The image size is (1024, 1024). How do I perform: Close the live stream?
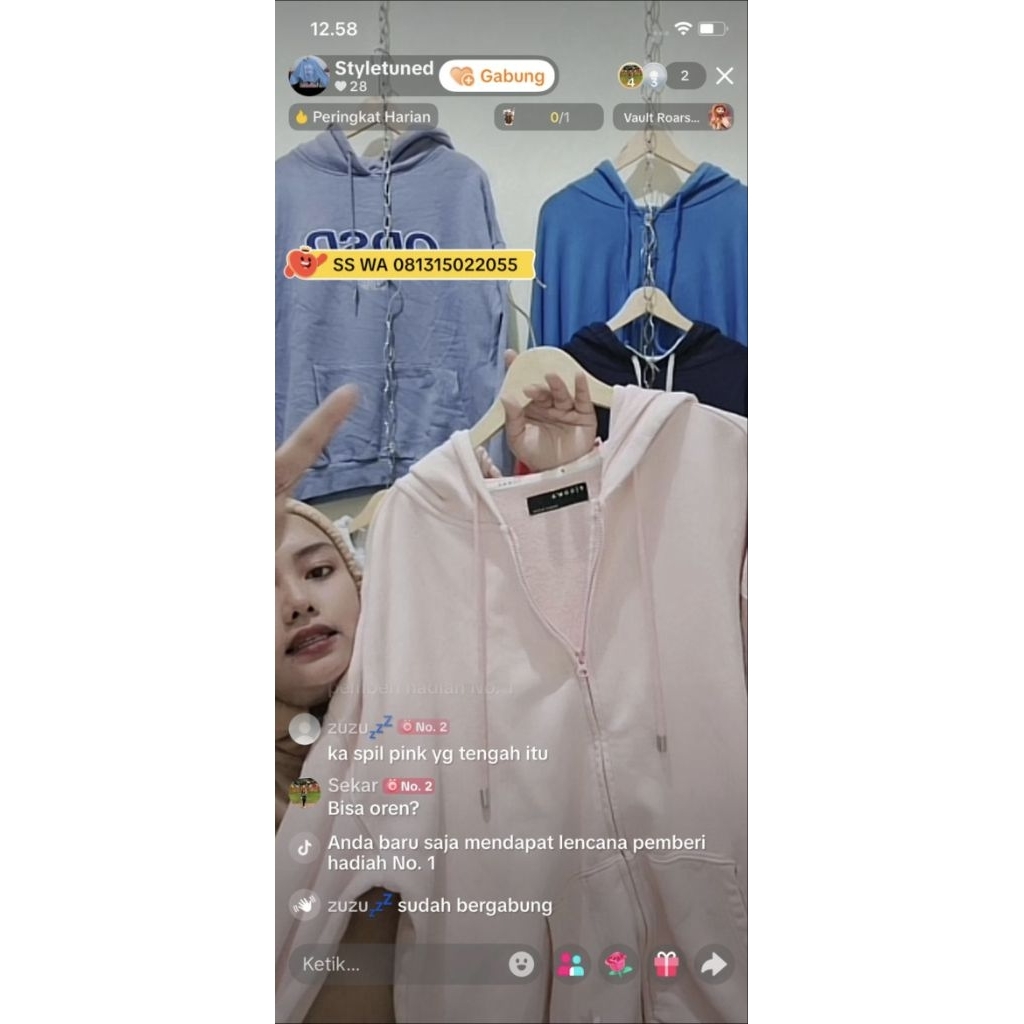click(725, 76)
